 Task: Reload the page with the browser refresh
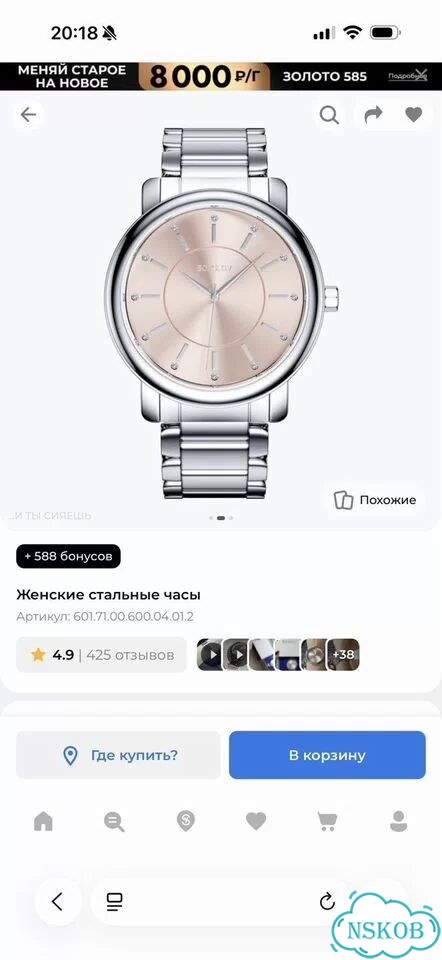[328, 901]
